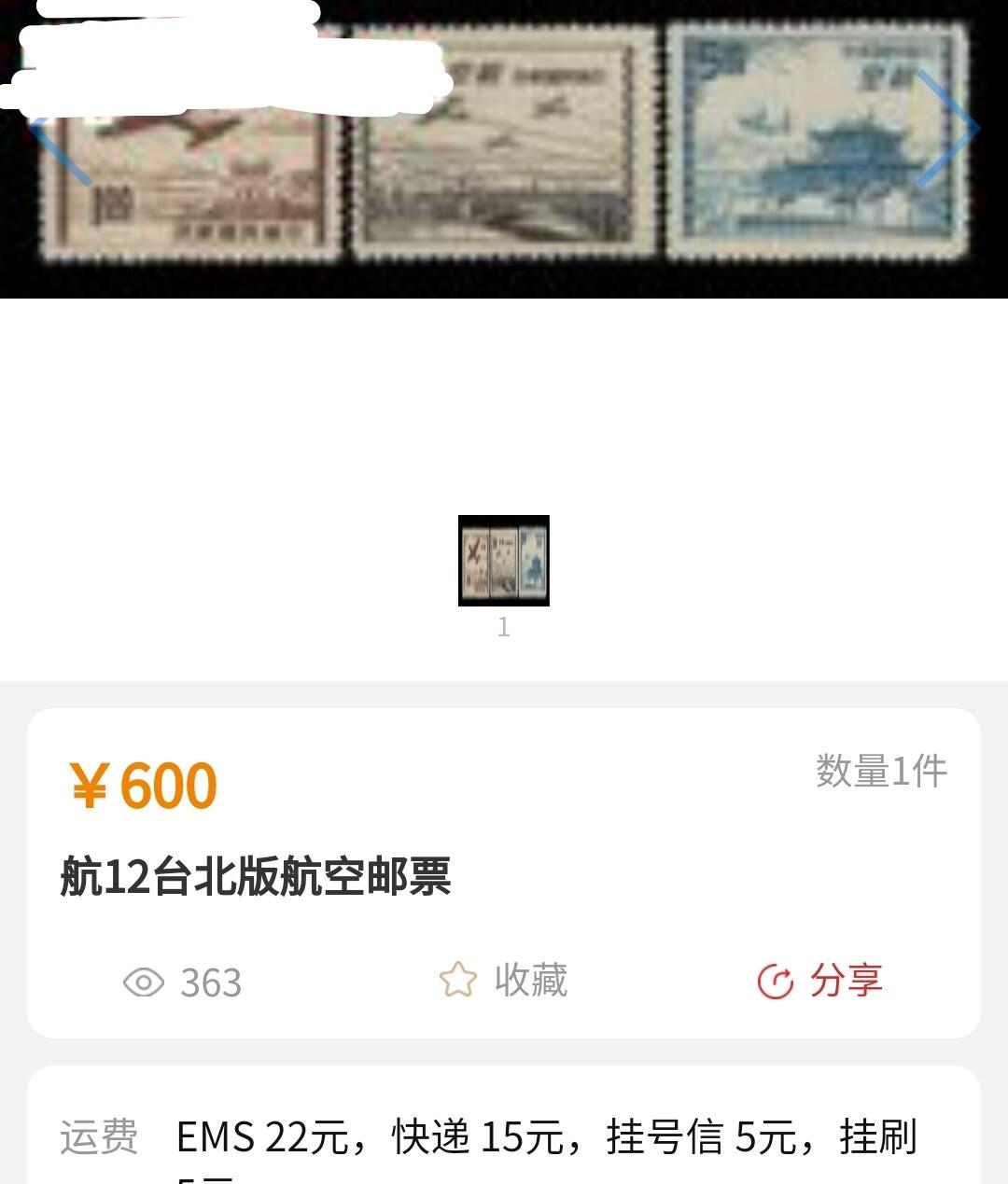1008x1184 pixels.
Task: Open the large stamp photo
Action: pyautogui.click(x=504, y=149)
